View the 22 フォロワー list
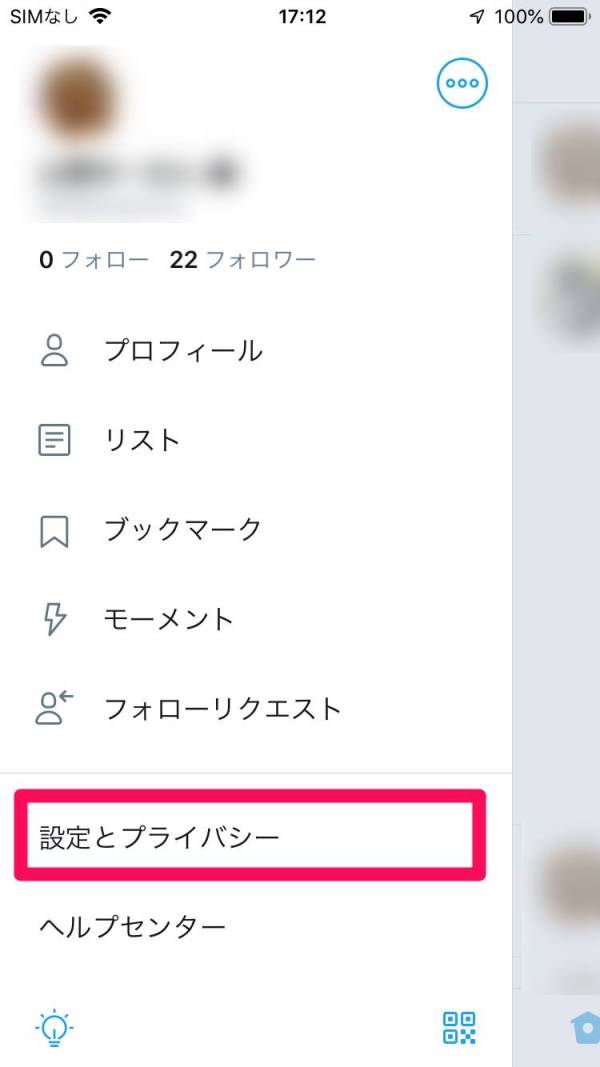 pos(242,260)
